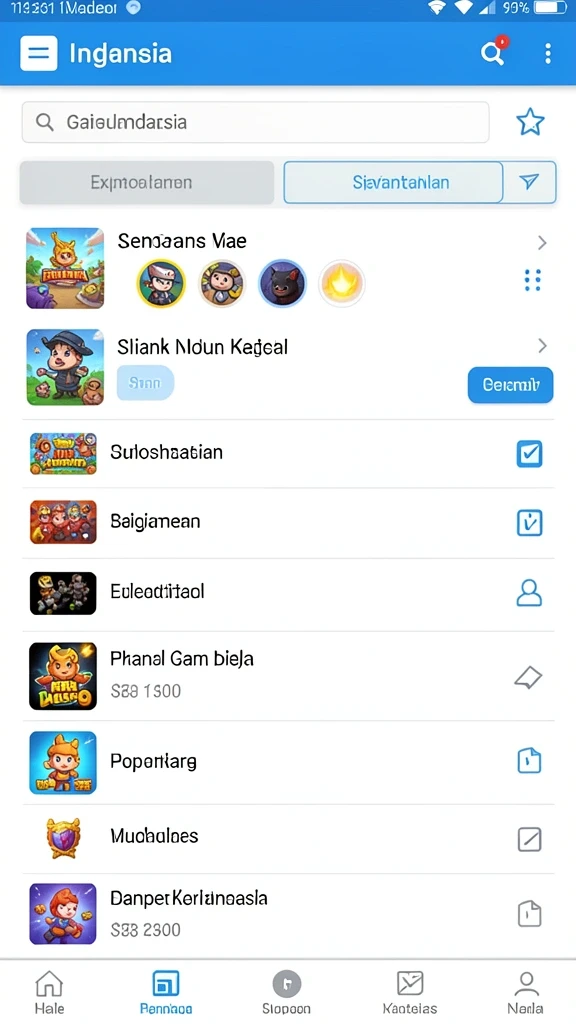This screenshot has width=576, height=1024.
Task: Tap the search icon in the app bar
Action: pyautogui.click(x=492, y=54)
